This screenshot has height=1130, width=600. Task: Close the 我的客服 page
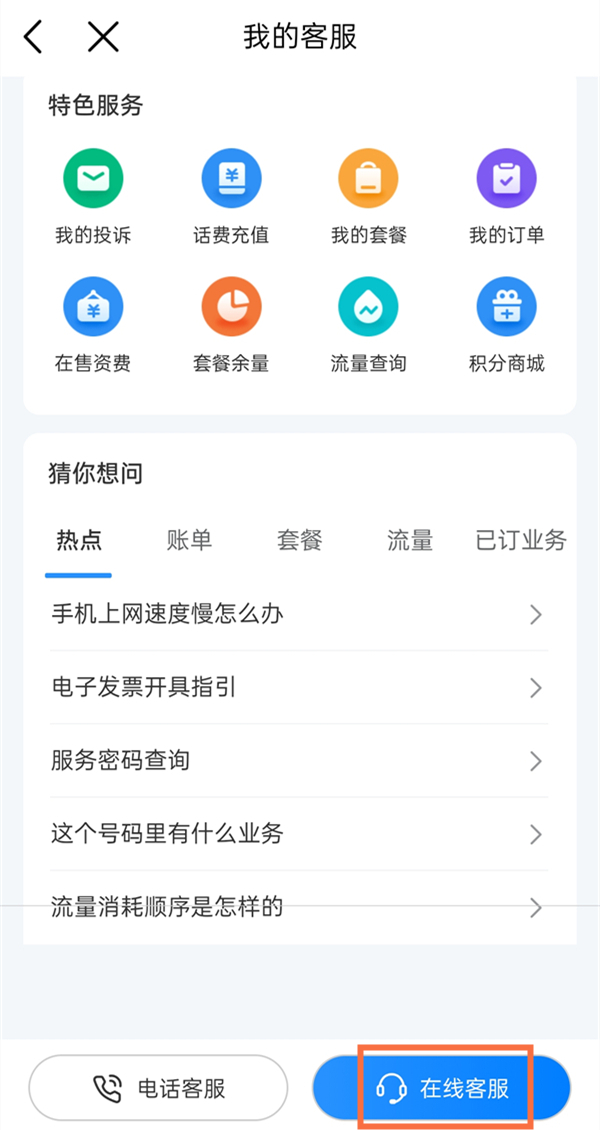[103, 38]
